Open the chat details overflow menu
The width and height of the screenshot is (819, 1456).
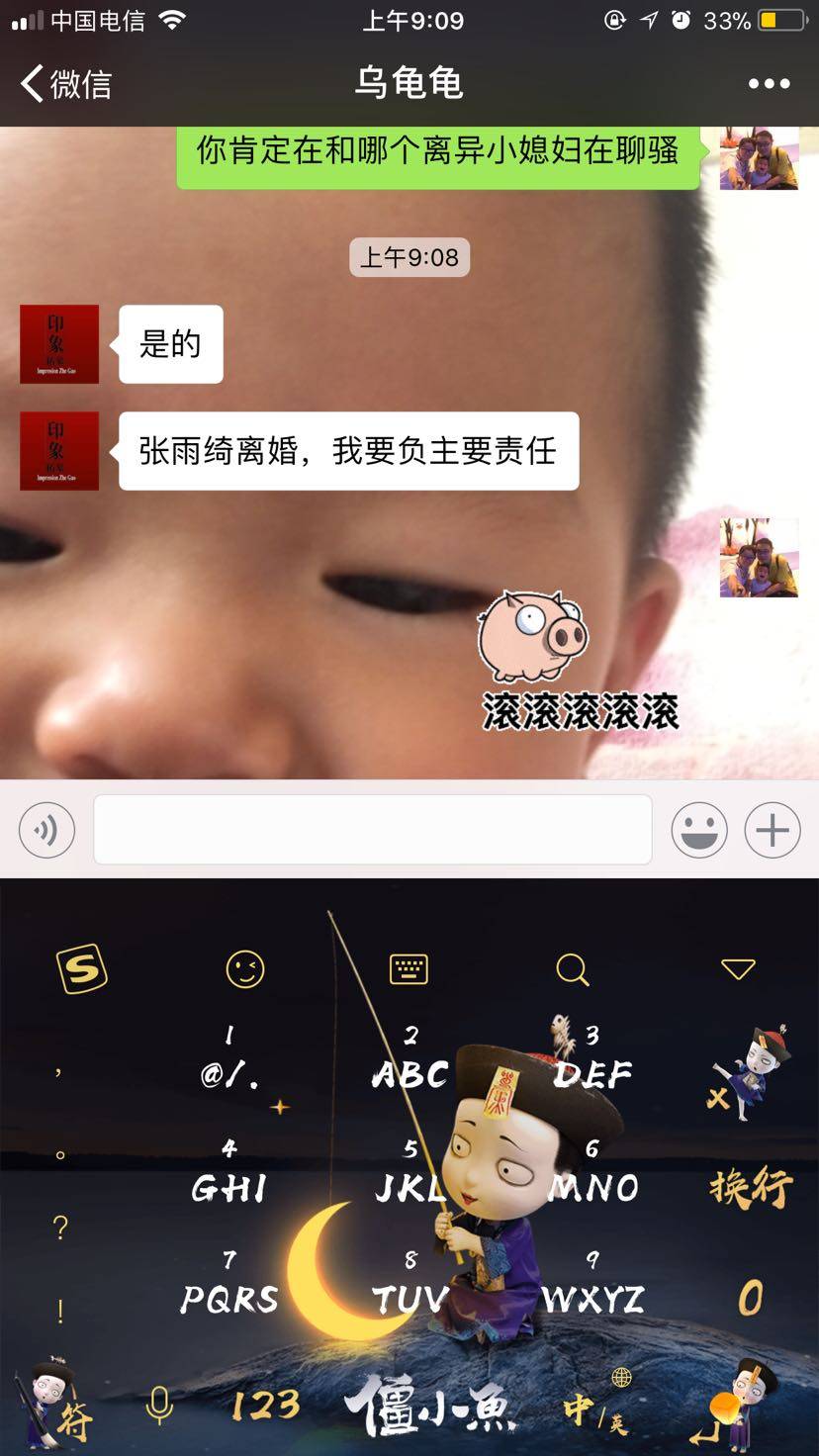tap(769, 84)
